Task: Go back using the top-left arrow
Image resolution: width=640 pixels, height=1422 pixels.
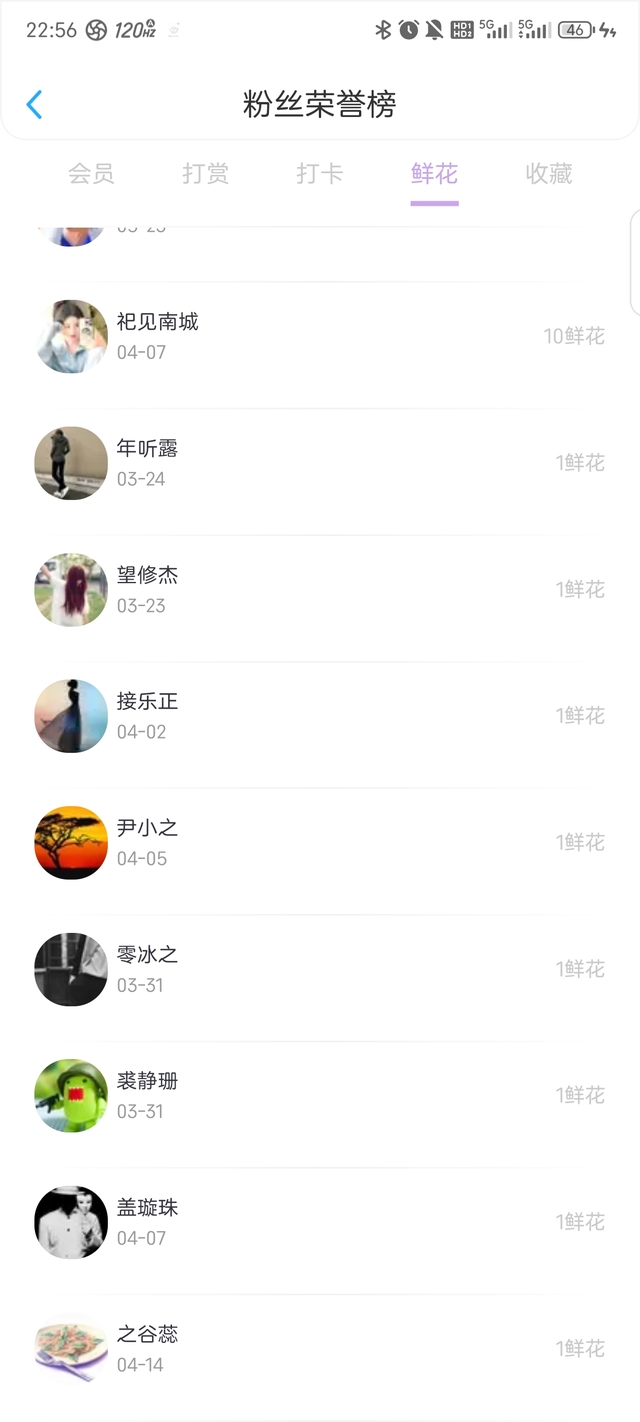Action: pyautogui.click(x=34, y=104)
